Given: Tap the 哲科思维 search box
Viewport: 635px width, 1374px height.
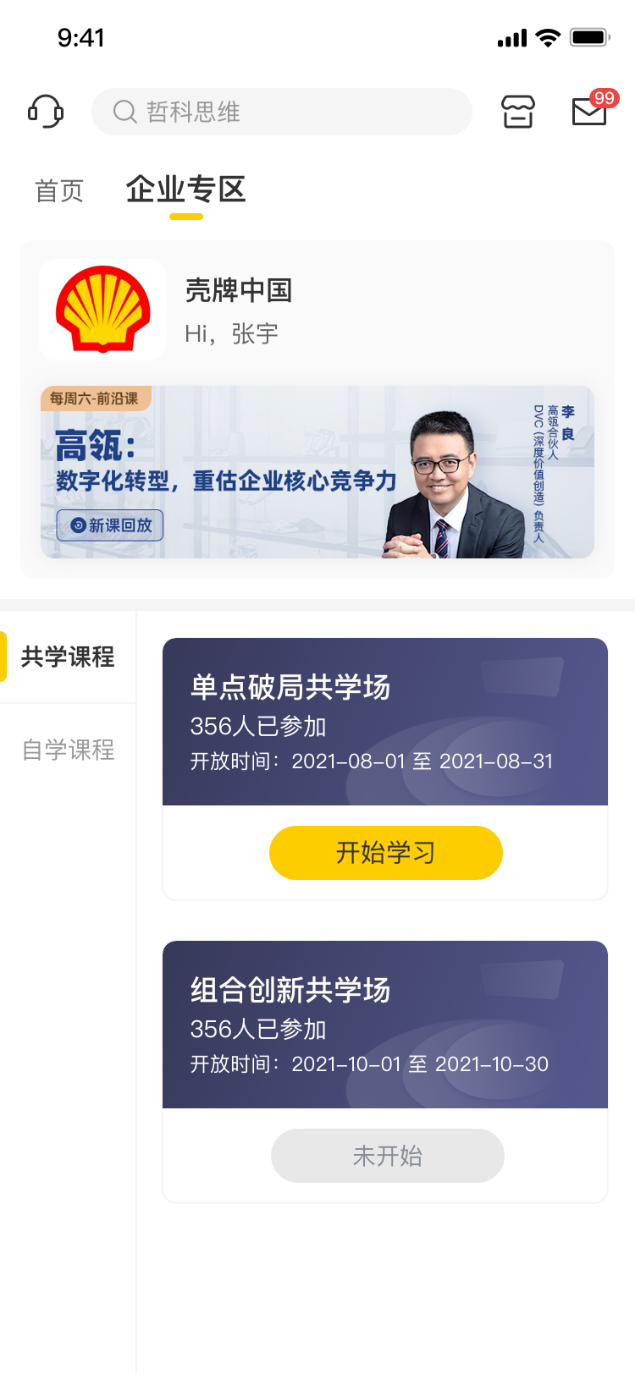Looking at the screenshot, I should [281, 112].
